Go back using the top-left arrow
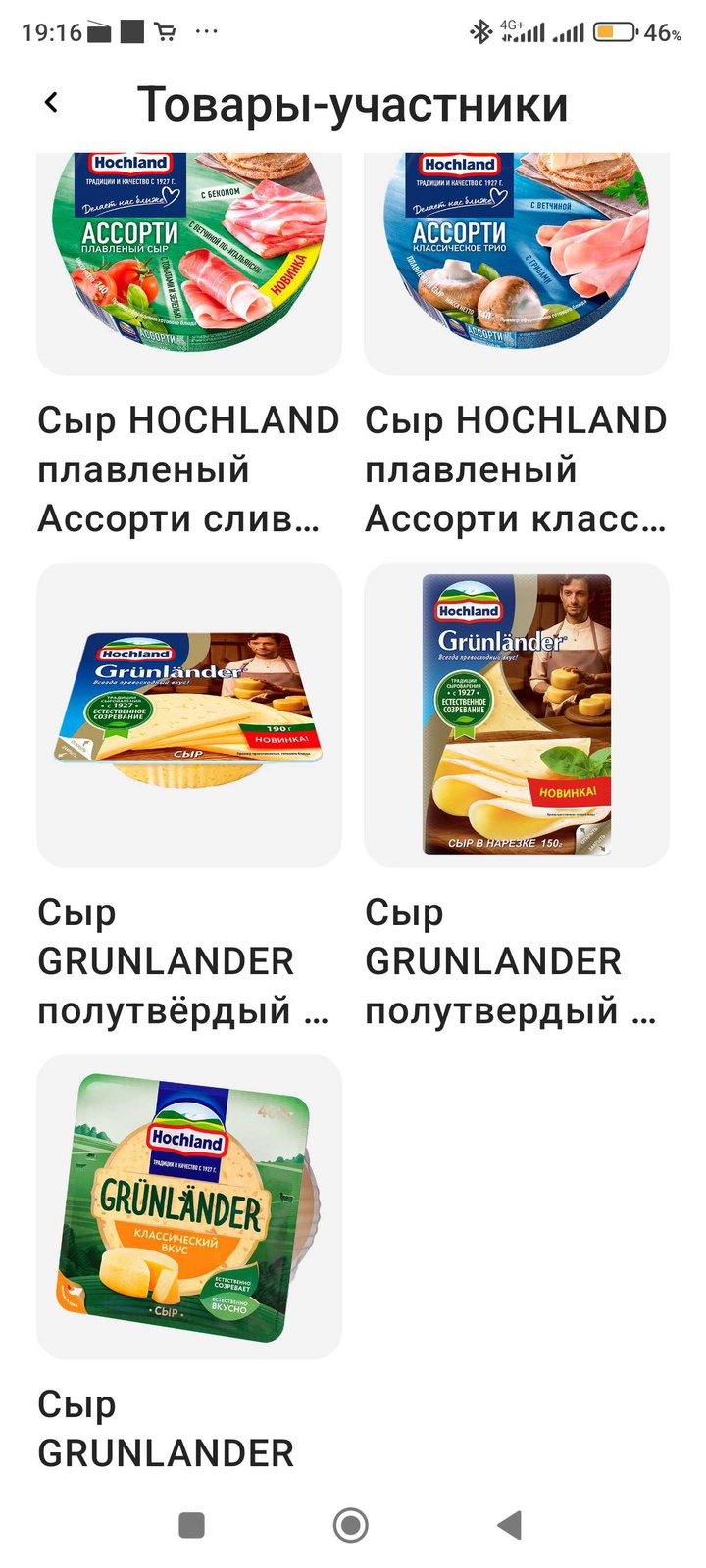Viewport: 706px width, 1568px height. click(x=52, y=102)
